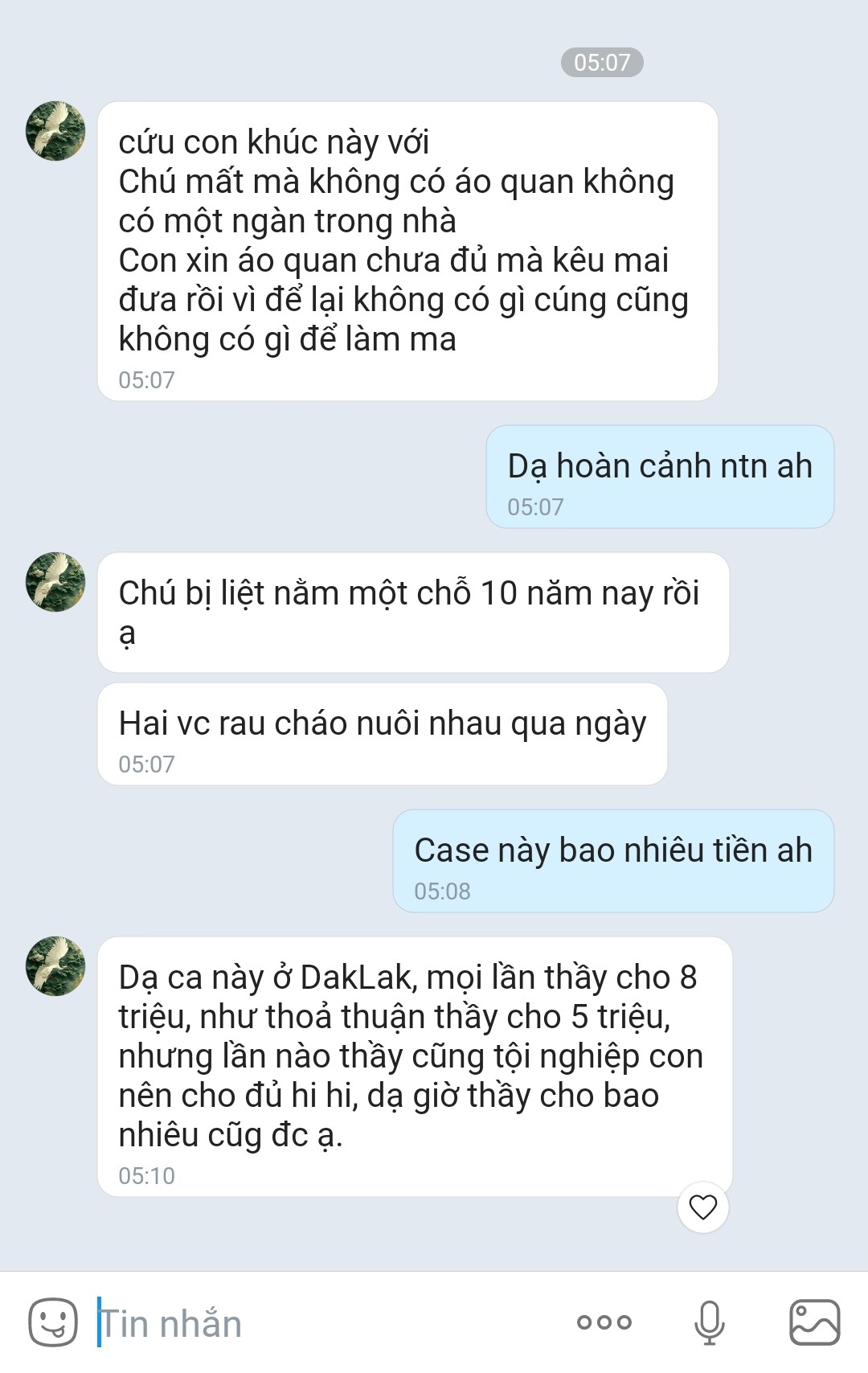Open more attachment options
Viewport: 868px width, 1373px height.
604,1322
